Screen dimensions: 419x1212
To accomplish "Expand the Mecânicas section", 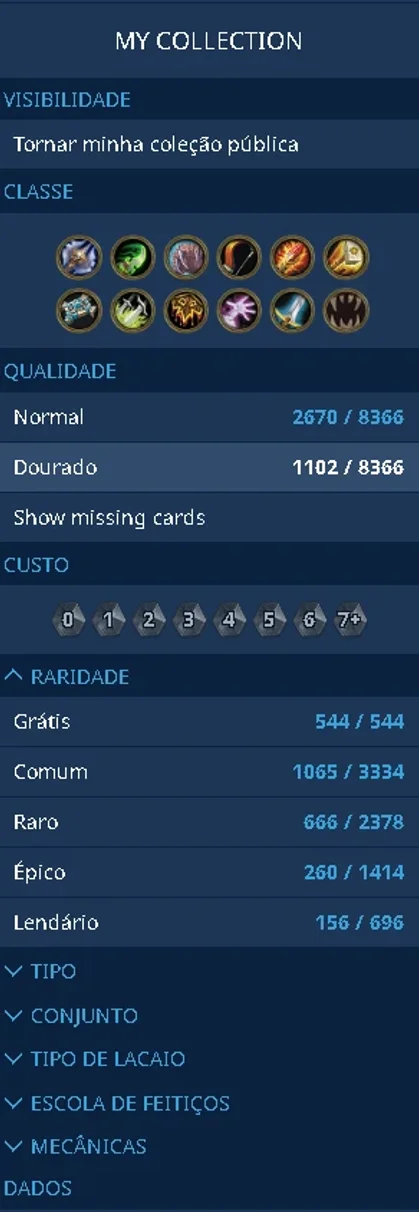I will pos(75,1146).
